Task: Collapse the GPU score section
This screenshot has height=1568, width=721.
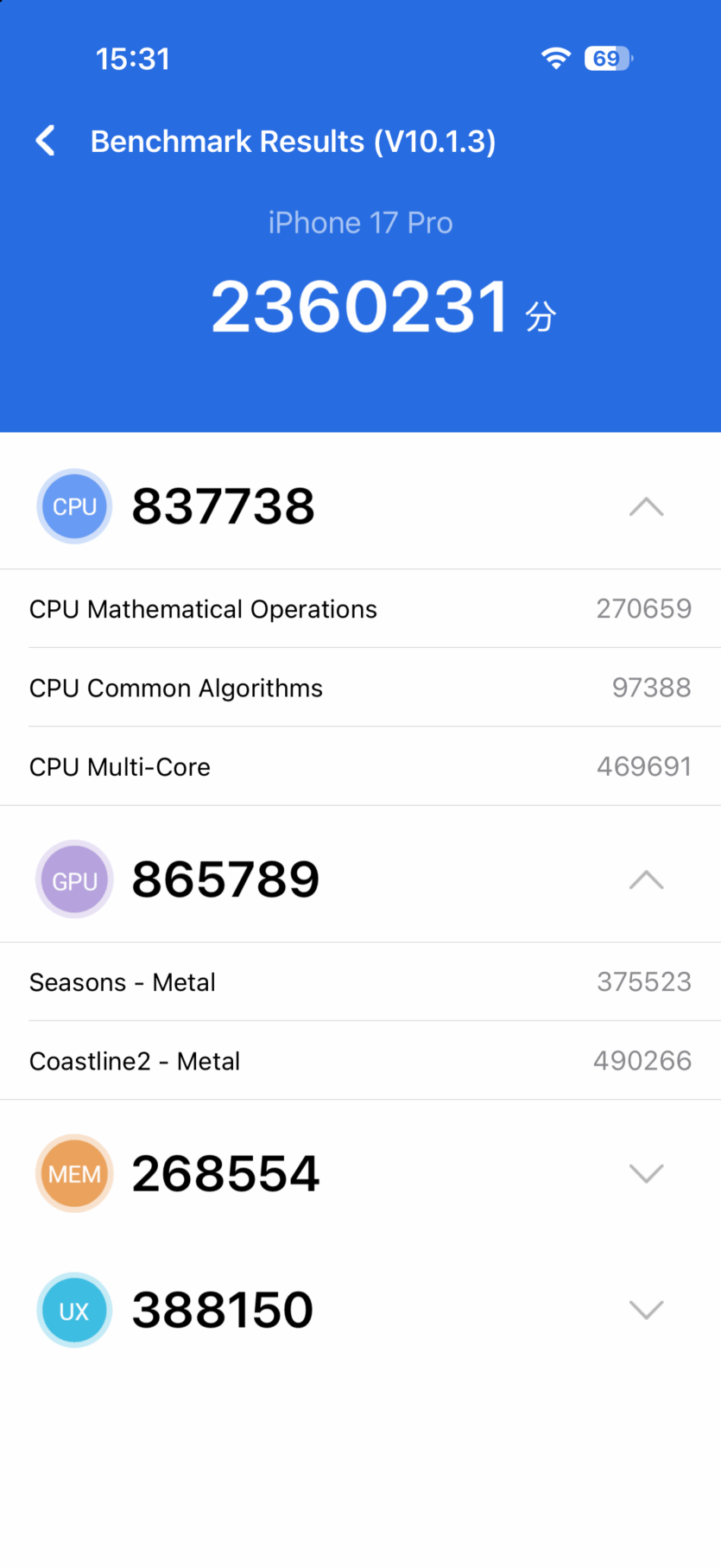Action: click(x=646, y=879)
